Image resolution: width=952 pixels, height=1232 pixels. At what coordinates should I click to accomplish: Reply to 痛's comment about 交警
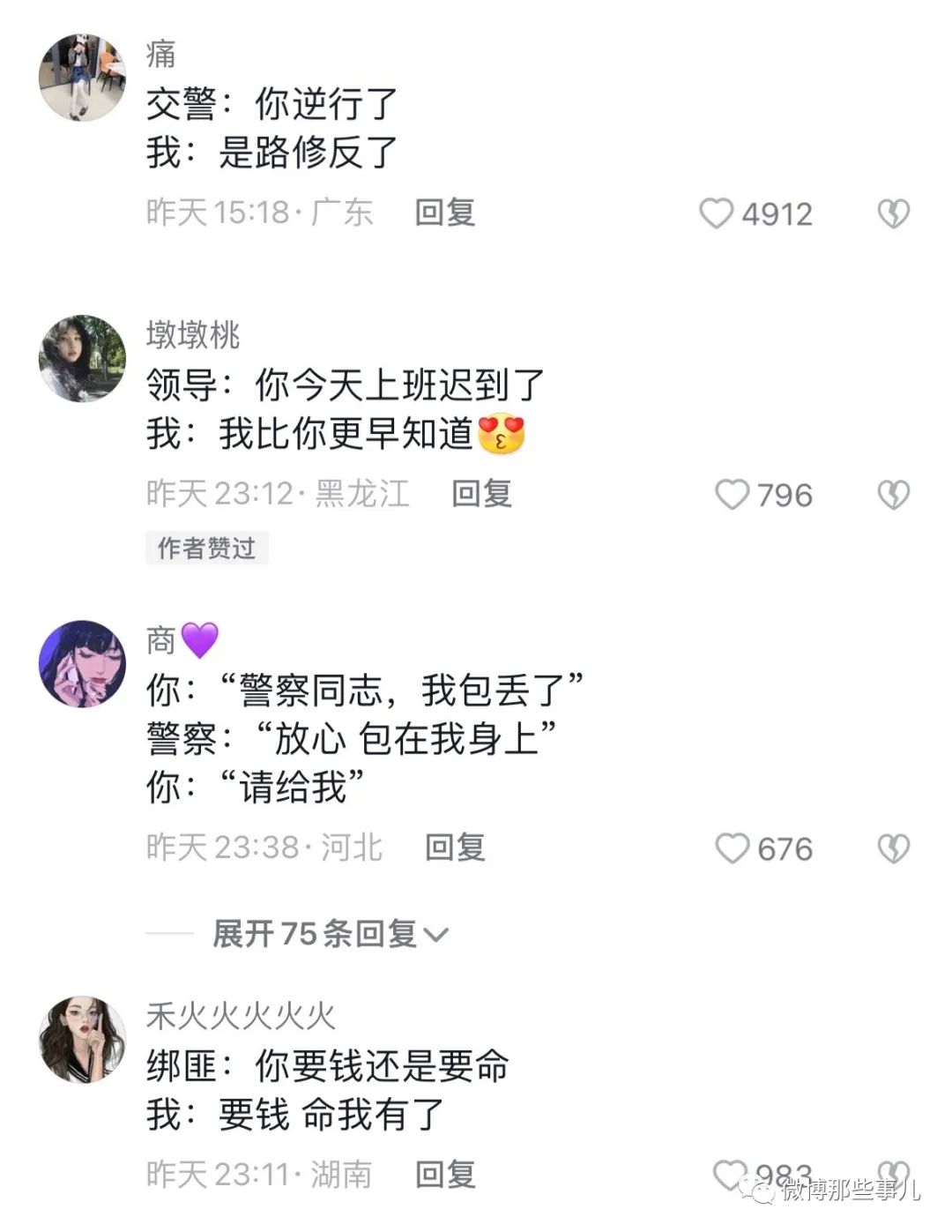tap(445, 213)
